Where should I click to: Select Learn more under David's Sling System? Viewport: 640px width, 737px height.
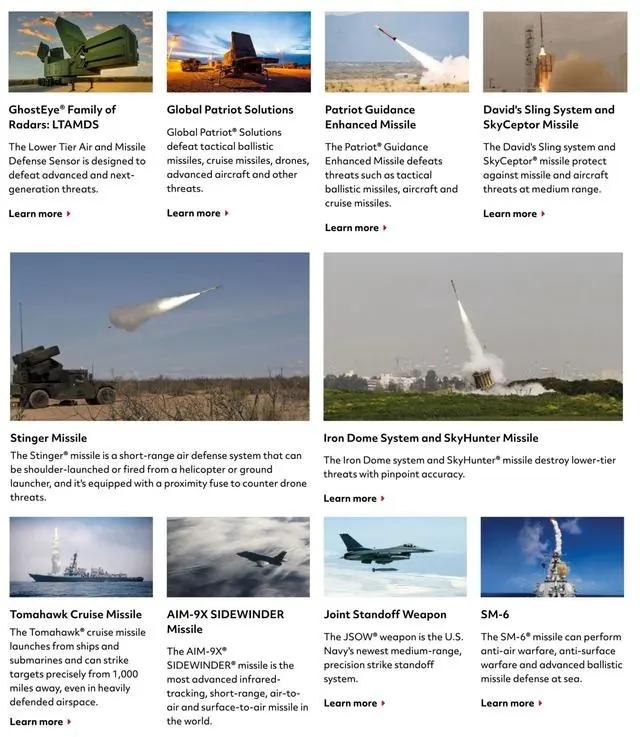tap(514, 213)
